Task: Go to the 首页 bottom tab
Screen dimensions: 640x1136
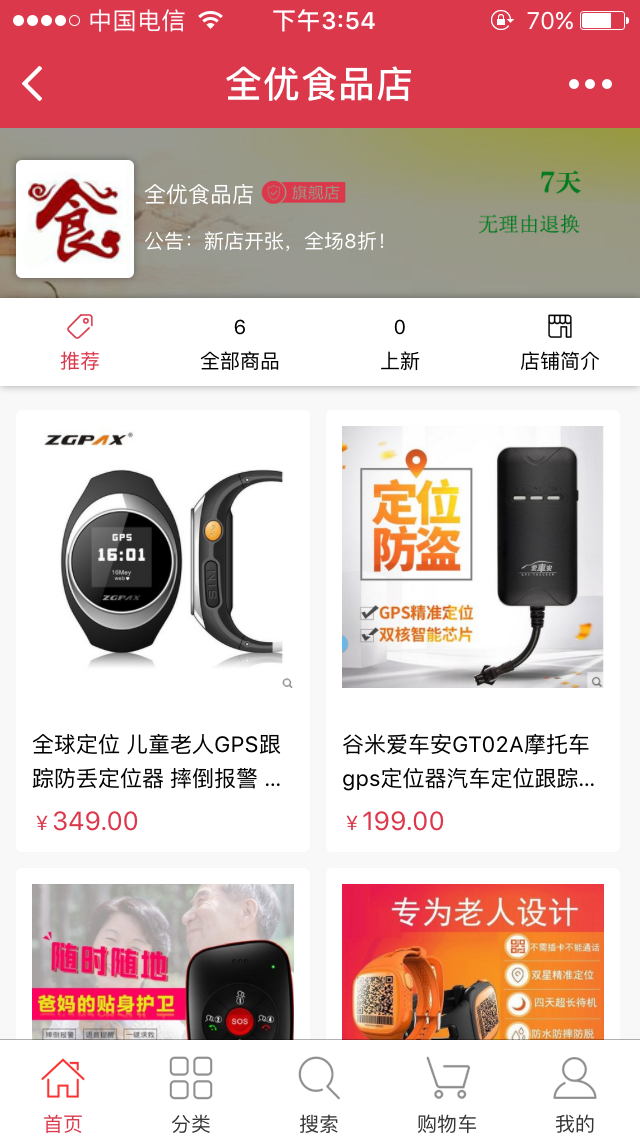Action: click(x=63, y=1094)
